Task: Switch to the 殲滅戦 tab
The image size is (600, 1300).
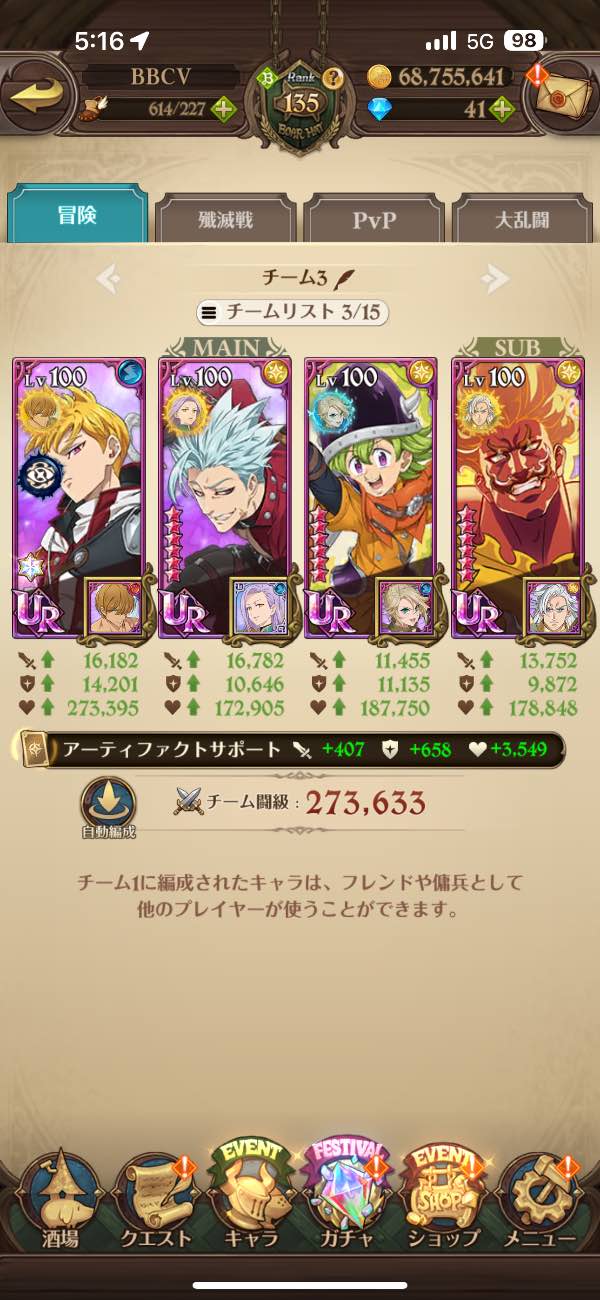Action: [x=226, y=219]
